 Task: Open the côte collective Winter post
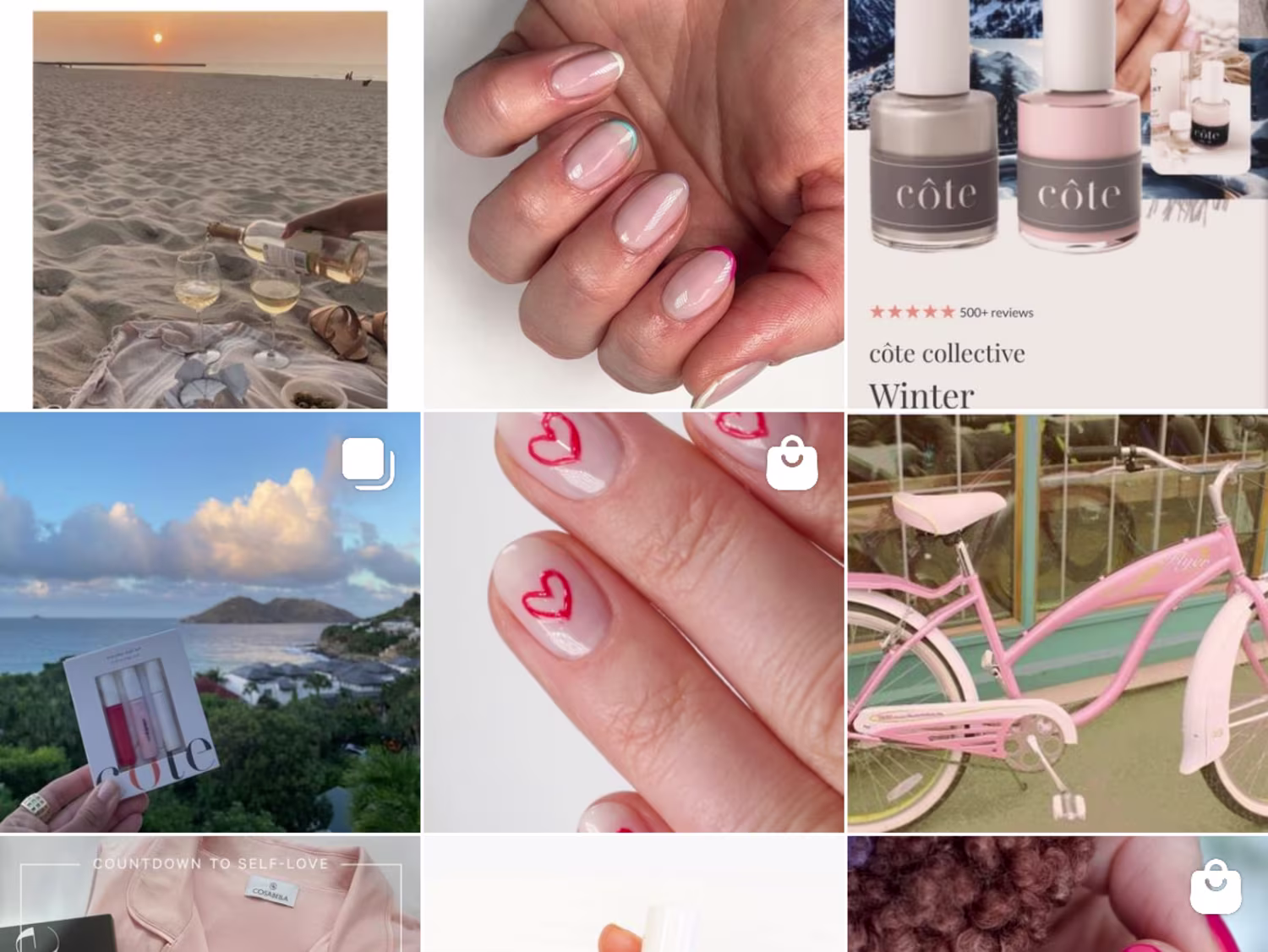pos(1057,205)
